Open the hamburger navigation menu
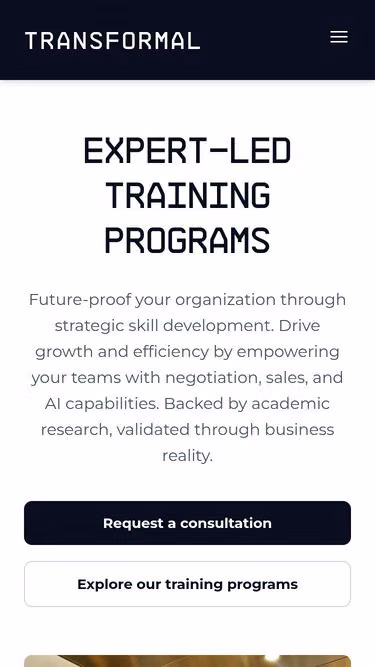The width and height of the screenshot is (375, 667). tap(339, 37)
